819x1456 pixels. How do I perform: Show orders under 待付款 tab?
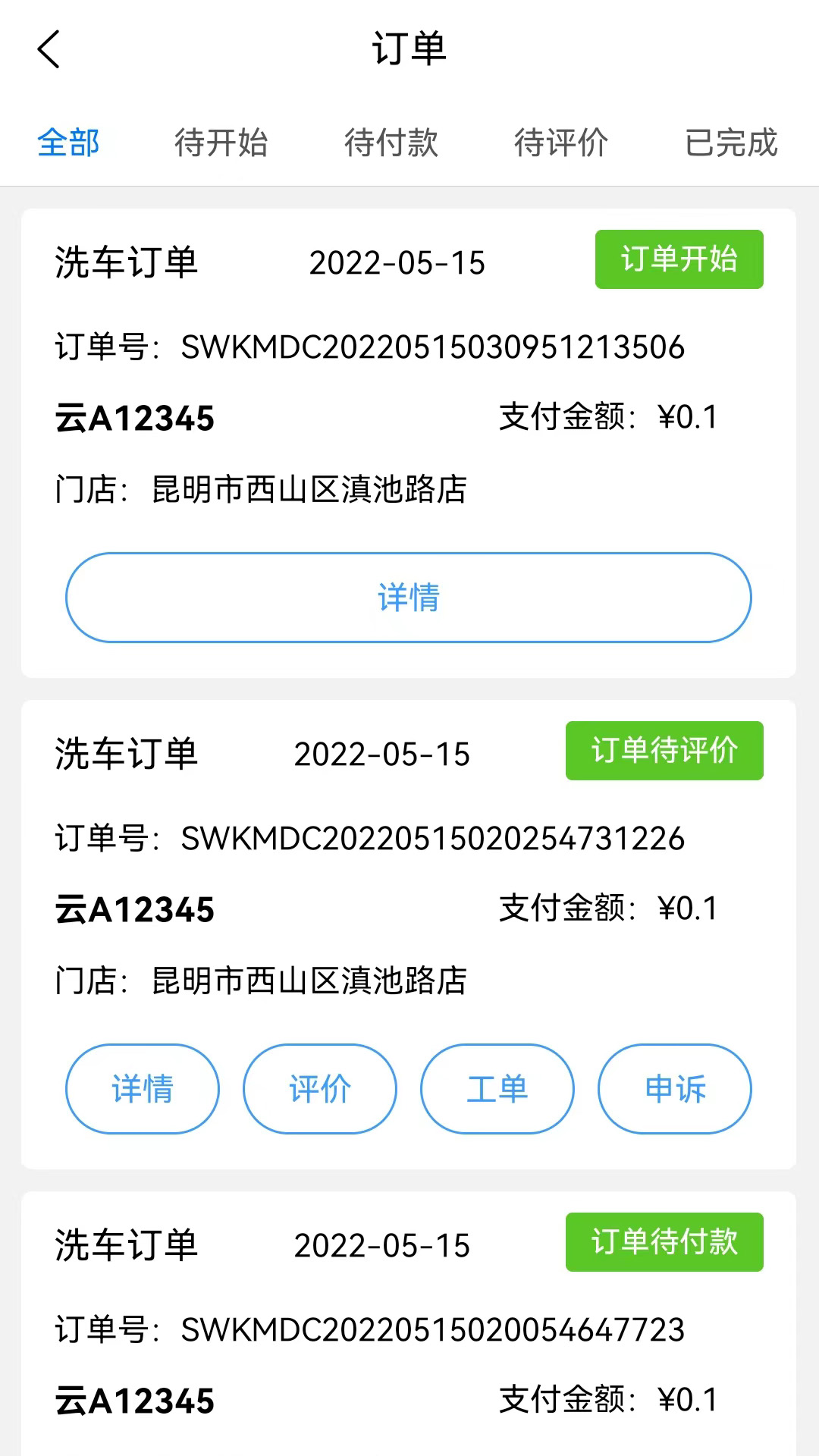tap(391, 143)
